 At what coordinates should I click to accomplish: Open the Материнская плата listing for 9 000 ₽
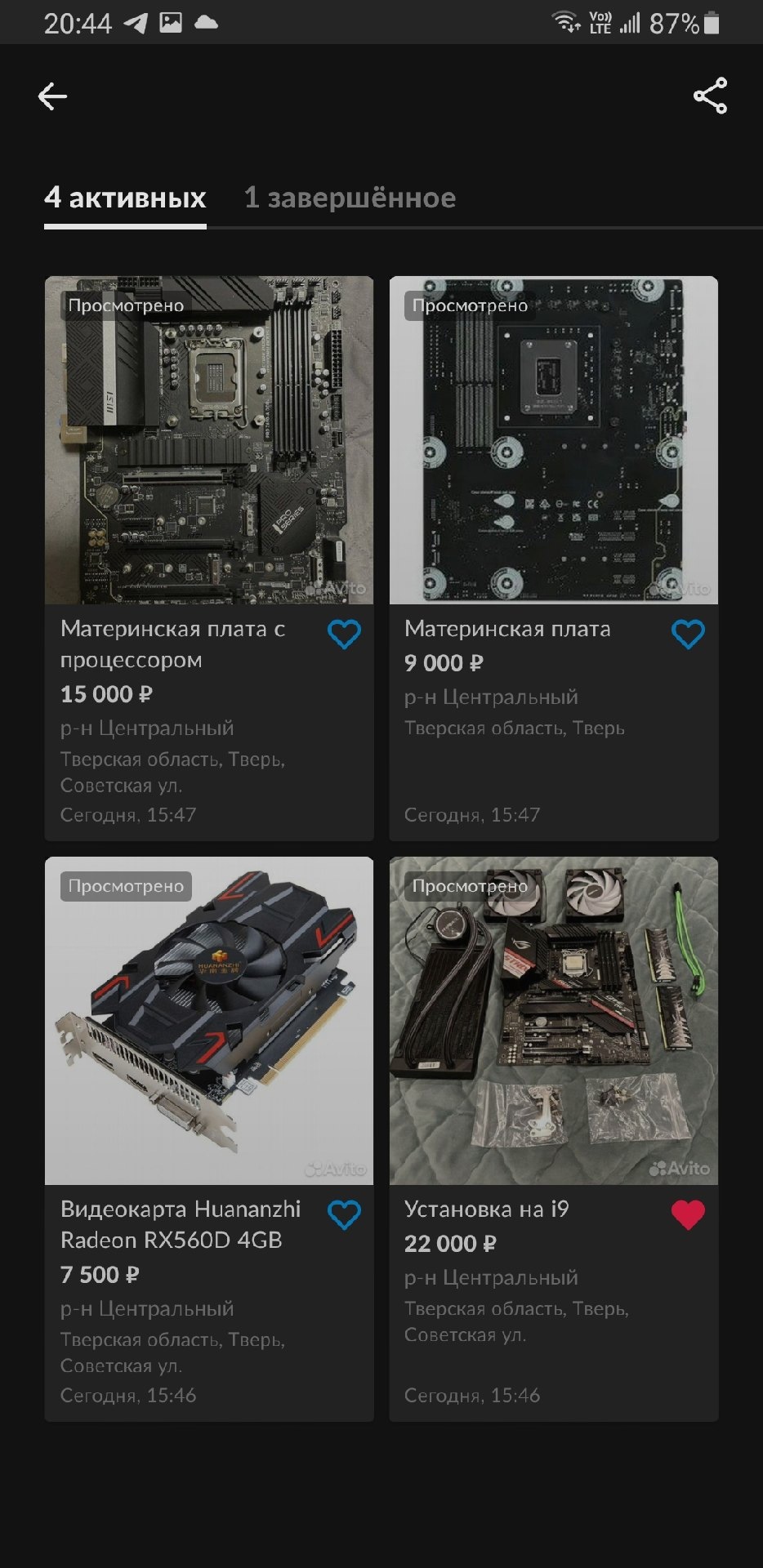coord(553,441)
